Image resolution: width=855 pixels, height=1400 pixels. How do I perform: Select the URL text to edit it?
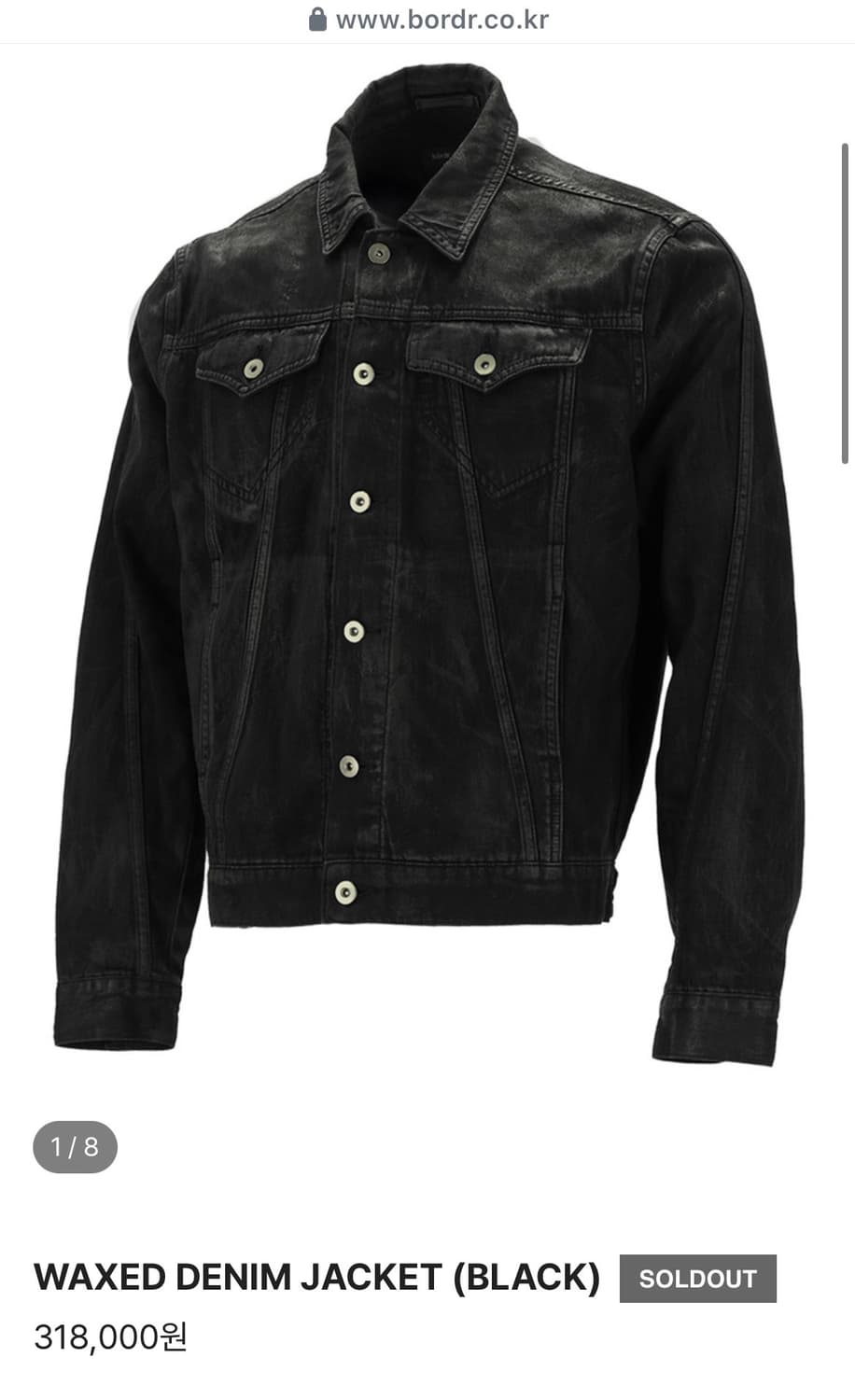click(448, 18)
